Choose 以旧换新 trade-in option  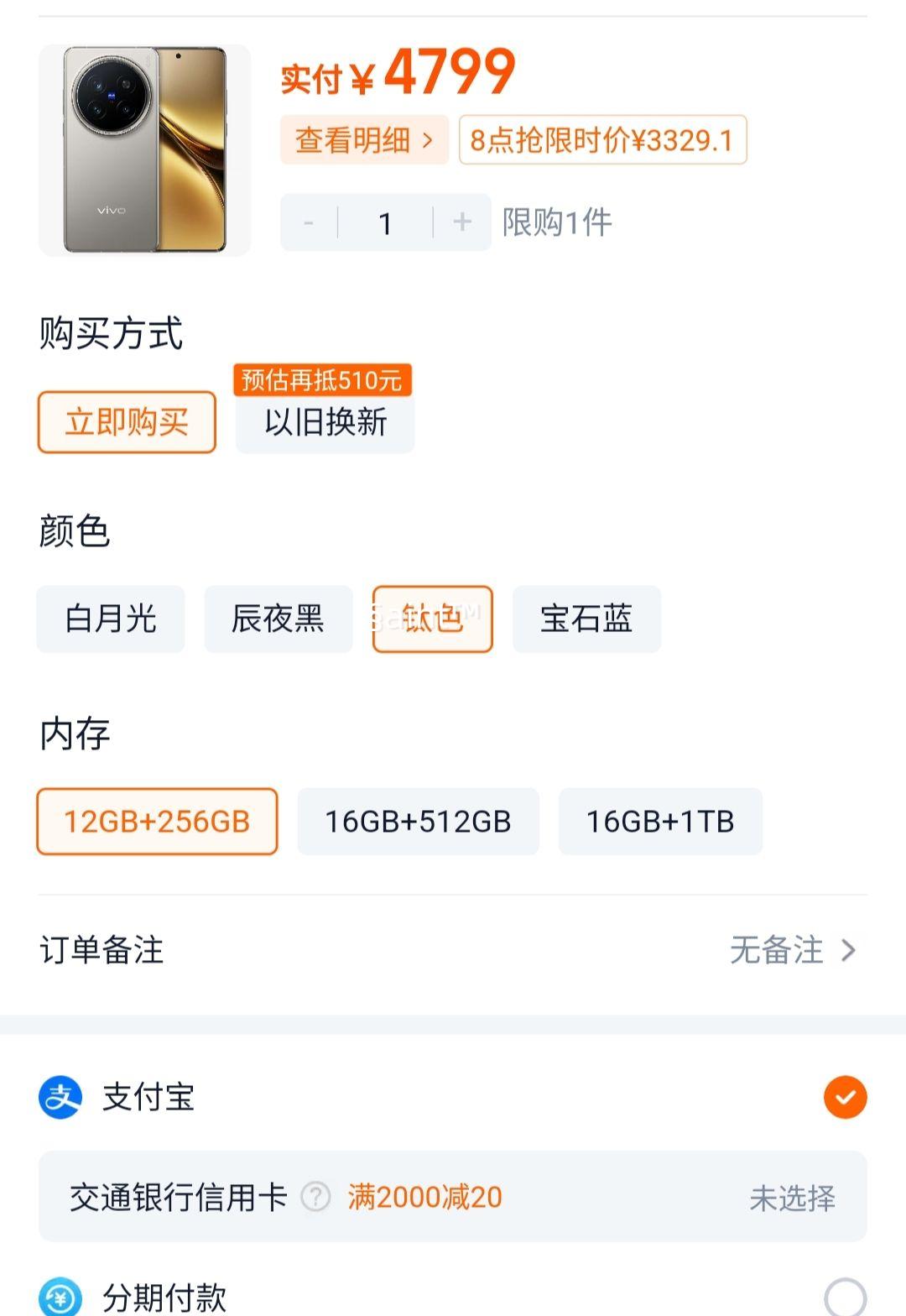coord(325,424)
